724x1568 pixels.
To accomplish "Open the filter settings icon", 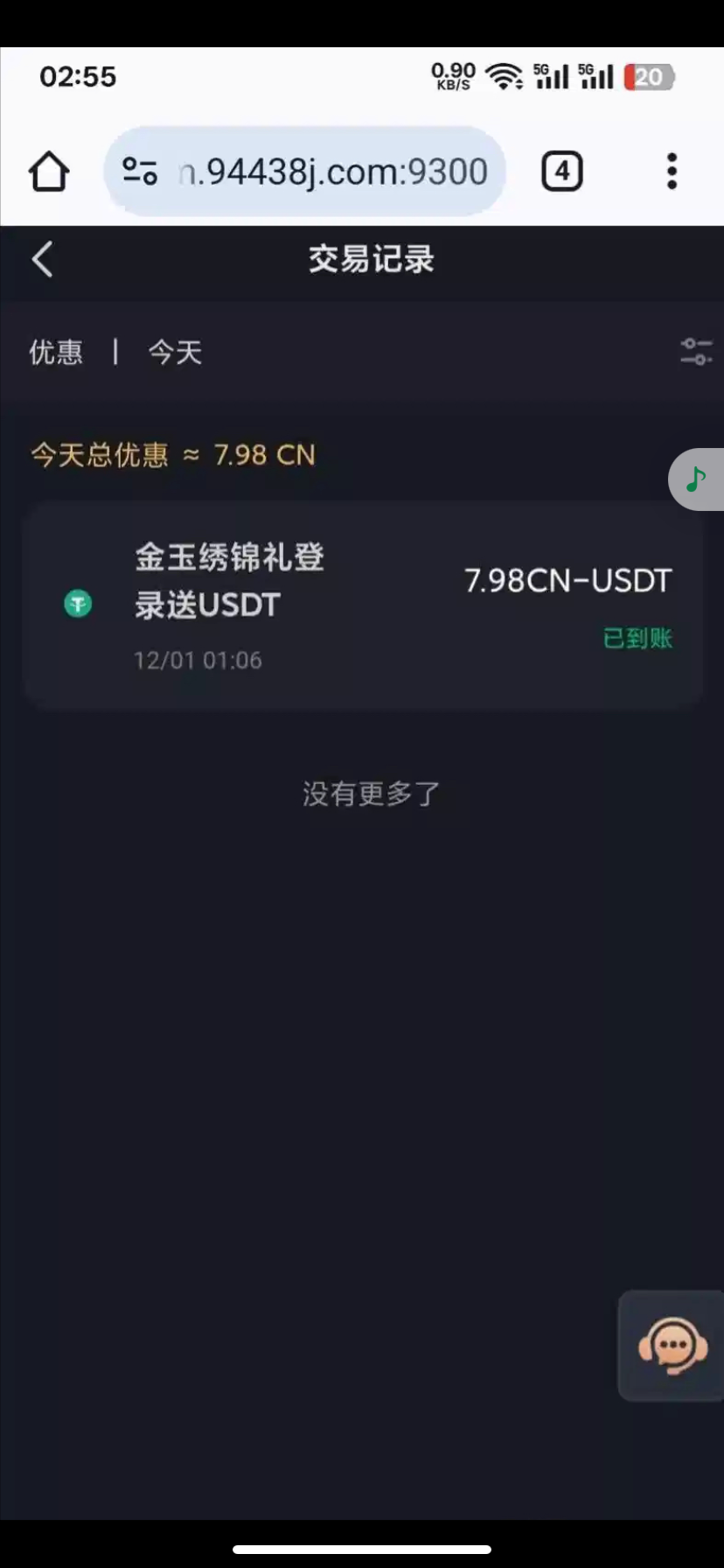I will [696, 352].
